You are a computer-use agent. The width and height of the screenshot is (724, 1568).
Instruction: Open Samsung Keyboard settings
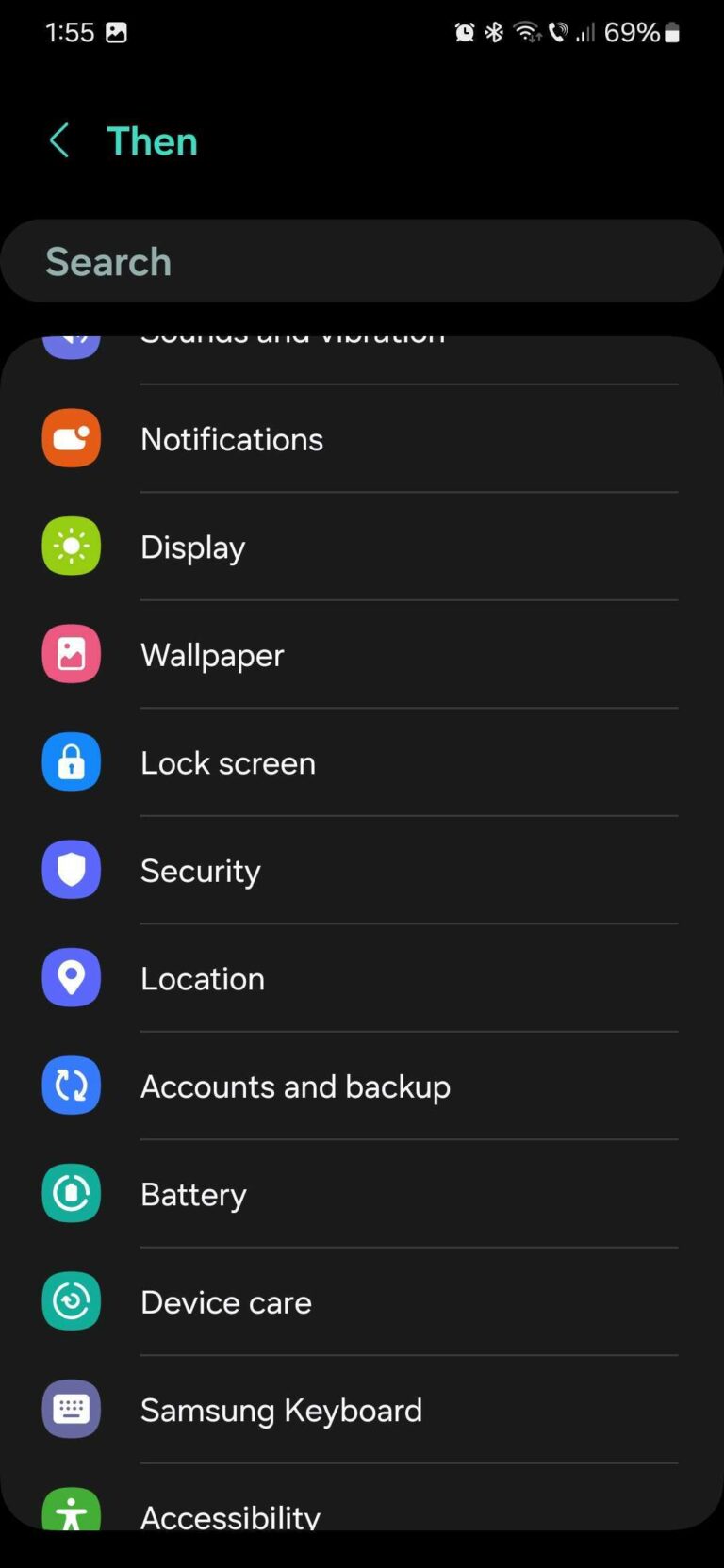pos(281,1411)
